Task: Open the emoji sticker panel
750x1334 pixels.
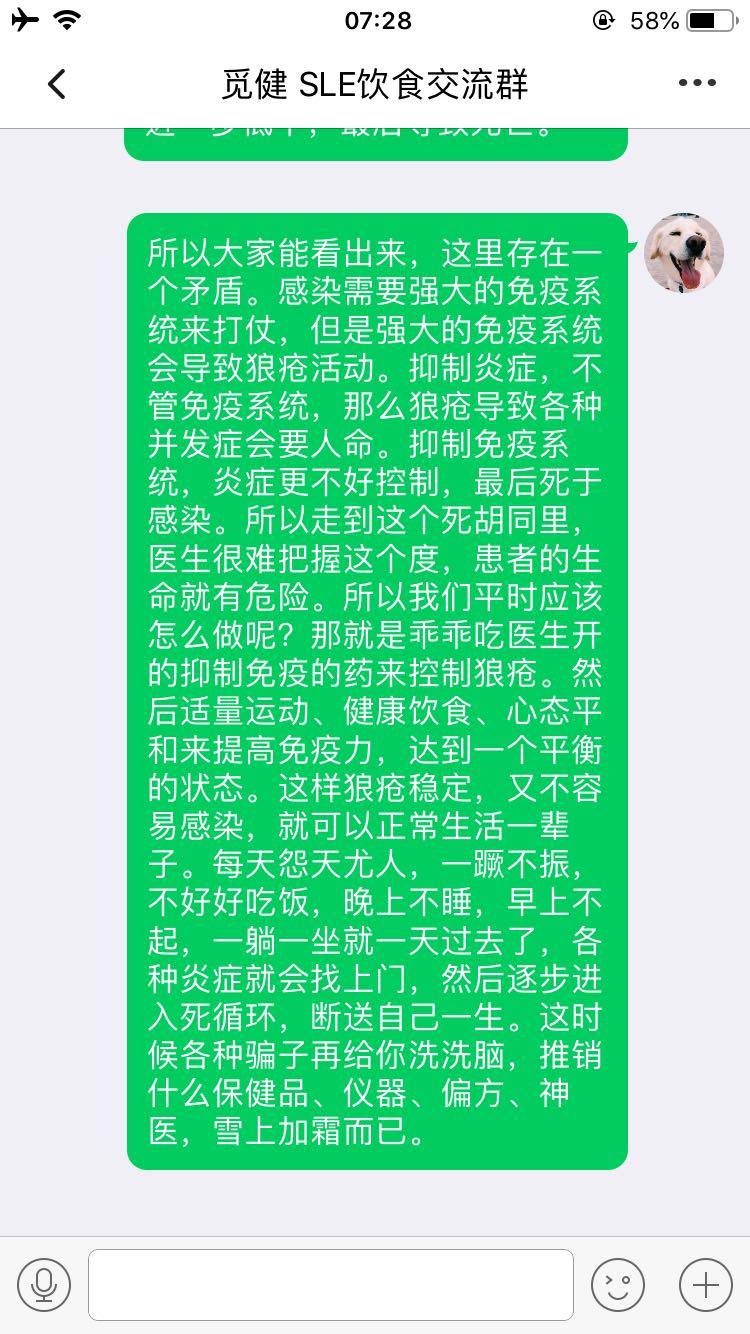Action: (617, 1285)
